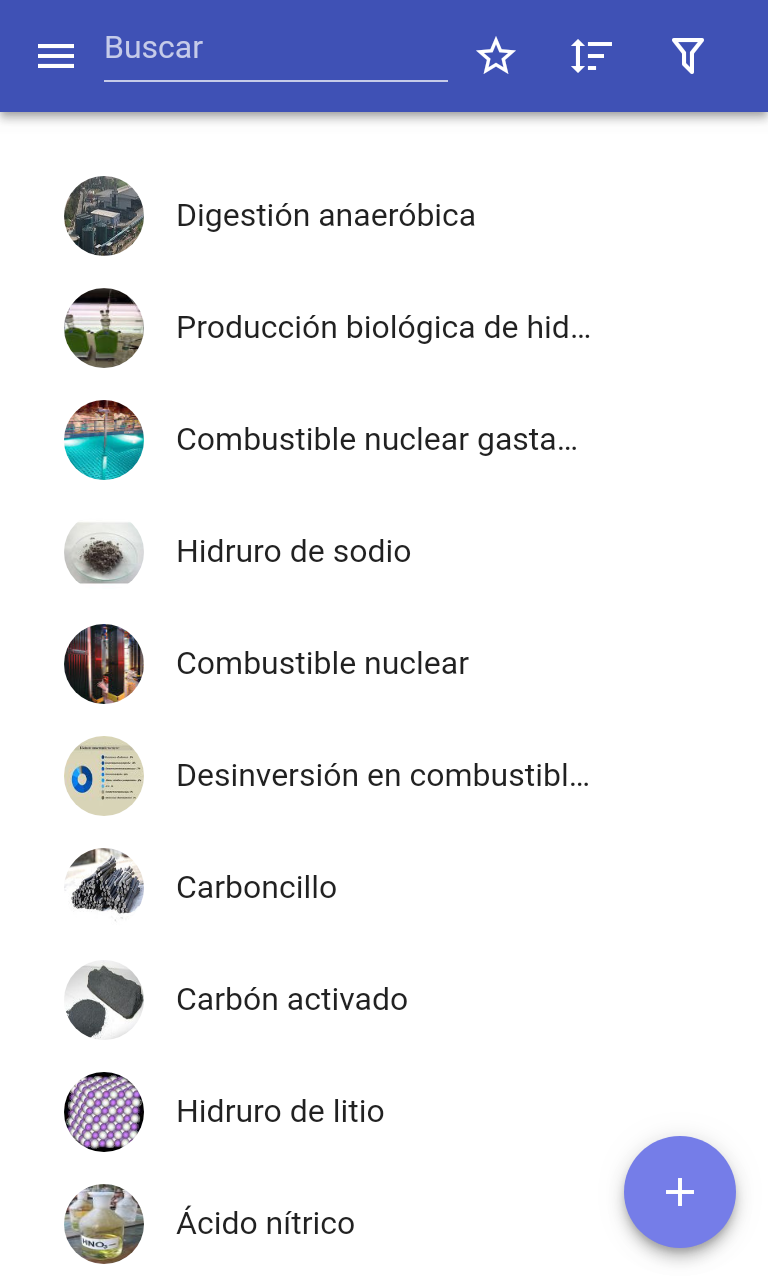Select Hidruro de sodio
768x1280 pixels.
[293, 552]
